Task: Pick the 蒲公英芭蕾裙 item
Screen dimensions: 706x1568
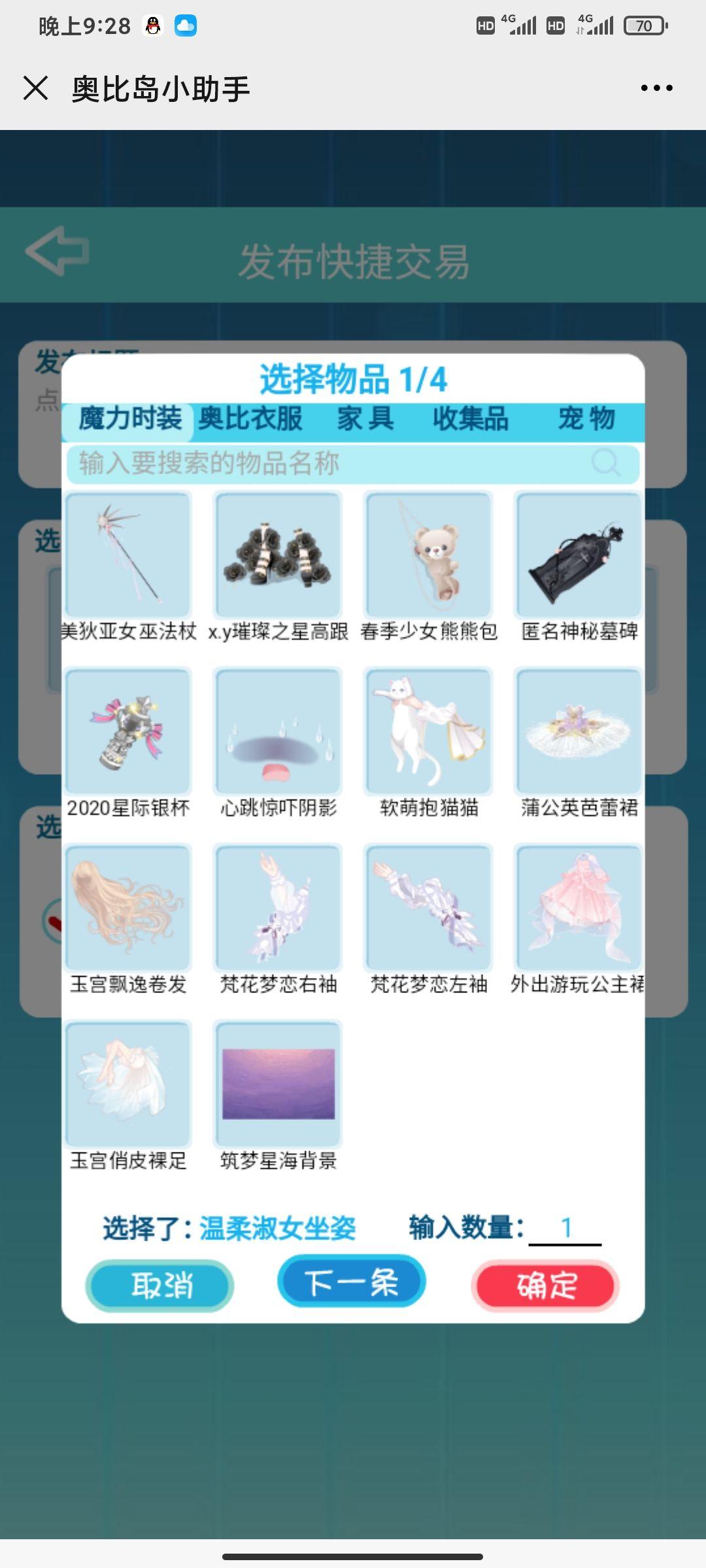Action: (x=579, y=732)
